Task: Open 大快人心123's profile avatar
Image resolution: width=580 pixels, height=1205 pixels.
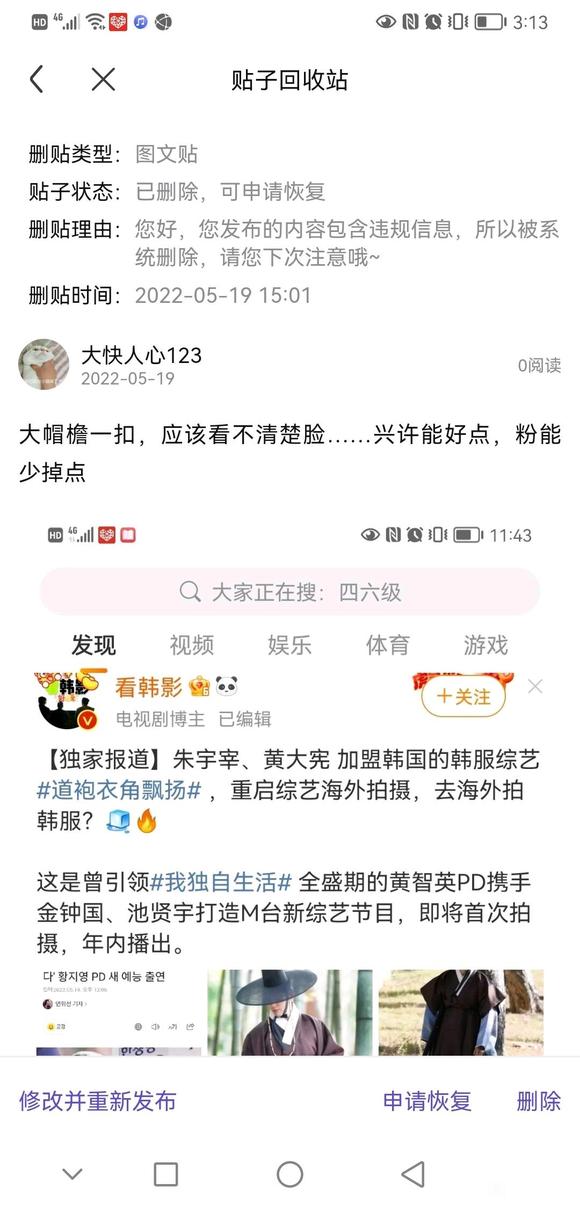Action: pyautogui.click(x=44, y=364)
